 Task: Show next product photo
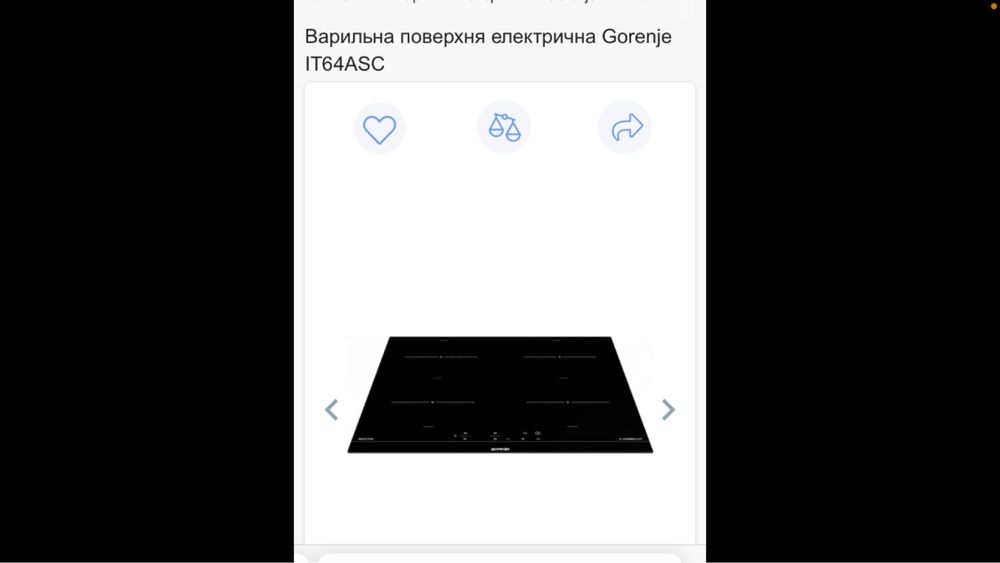point(668,409)
